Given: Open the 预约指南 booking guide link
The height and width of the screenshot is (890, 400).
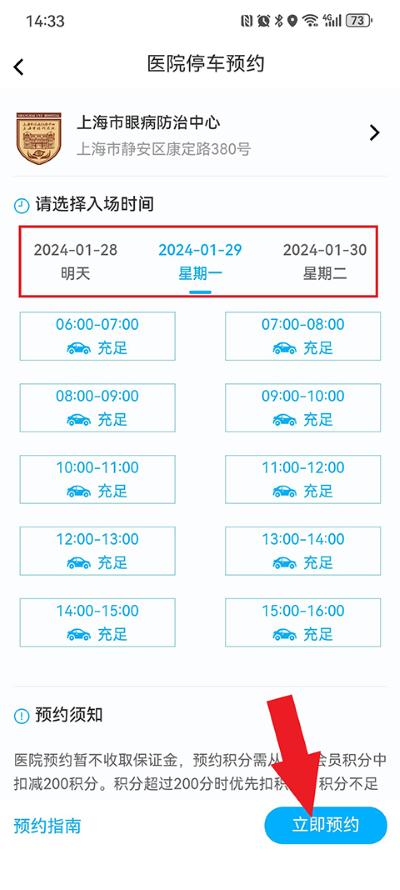Looking at the screenshot, I should [x=47, y=825].
